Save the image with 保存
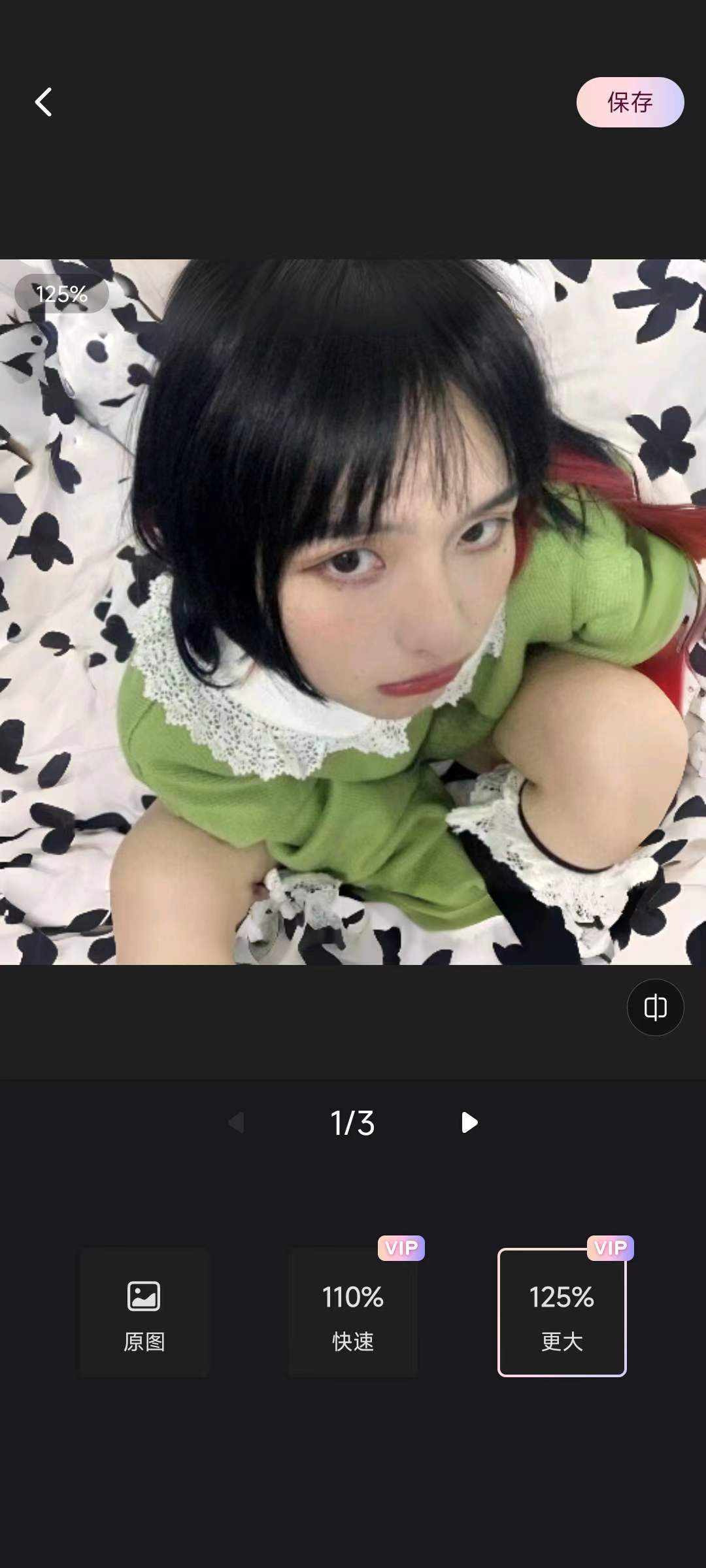 (630, 102)
